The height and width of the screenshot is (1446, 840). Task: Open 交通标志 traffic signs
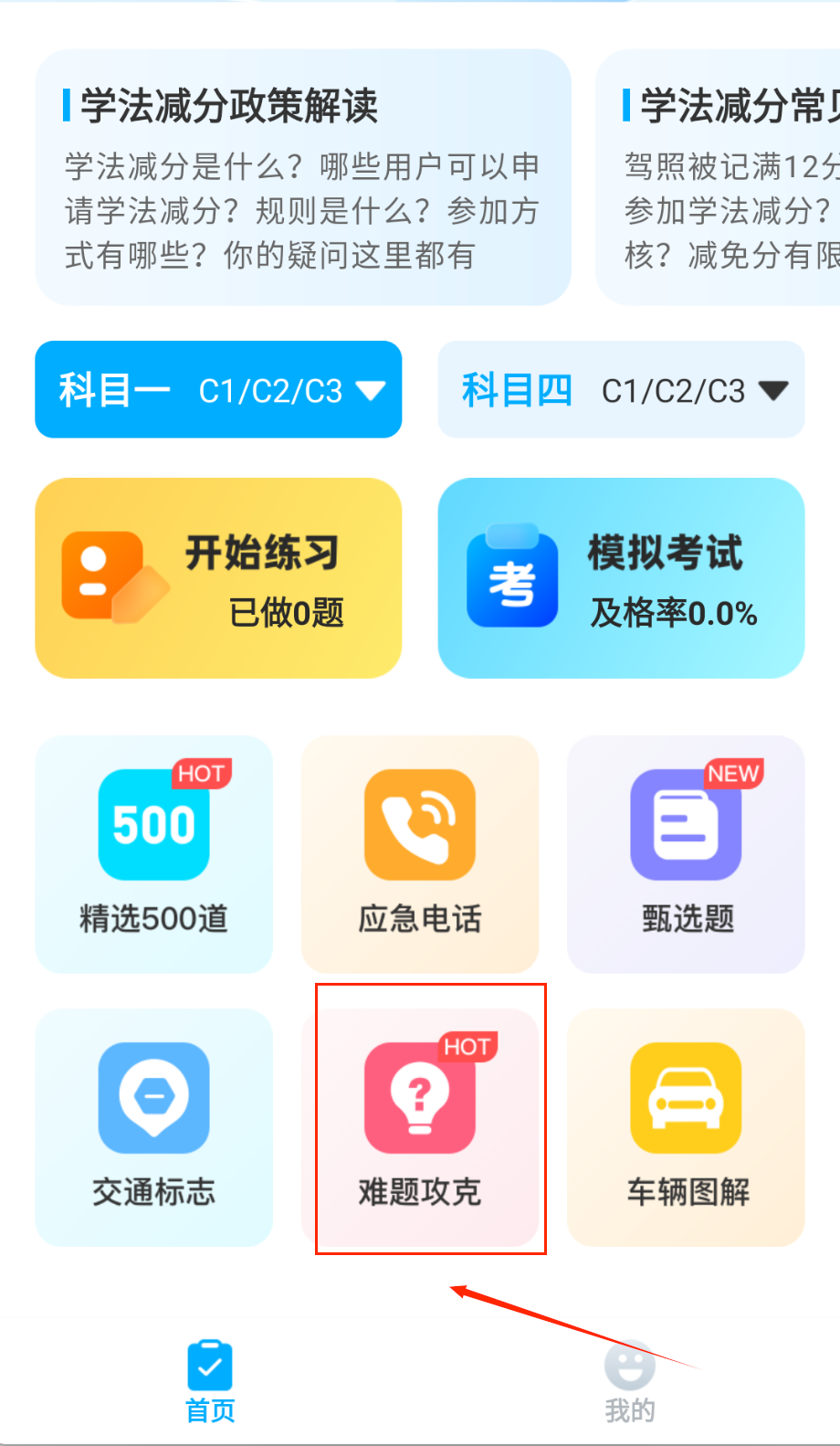click(x=153, y=1127)
